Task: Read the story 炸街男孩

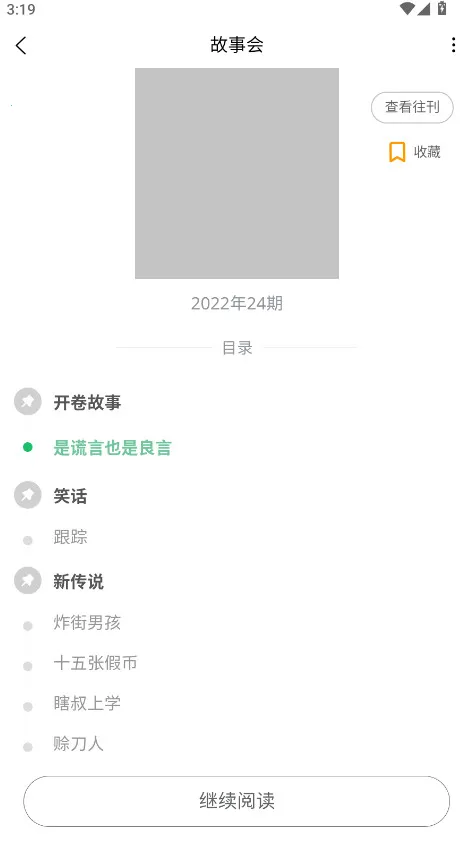Action: (87, 623)
